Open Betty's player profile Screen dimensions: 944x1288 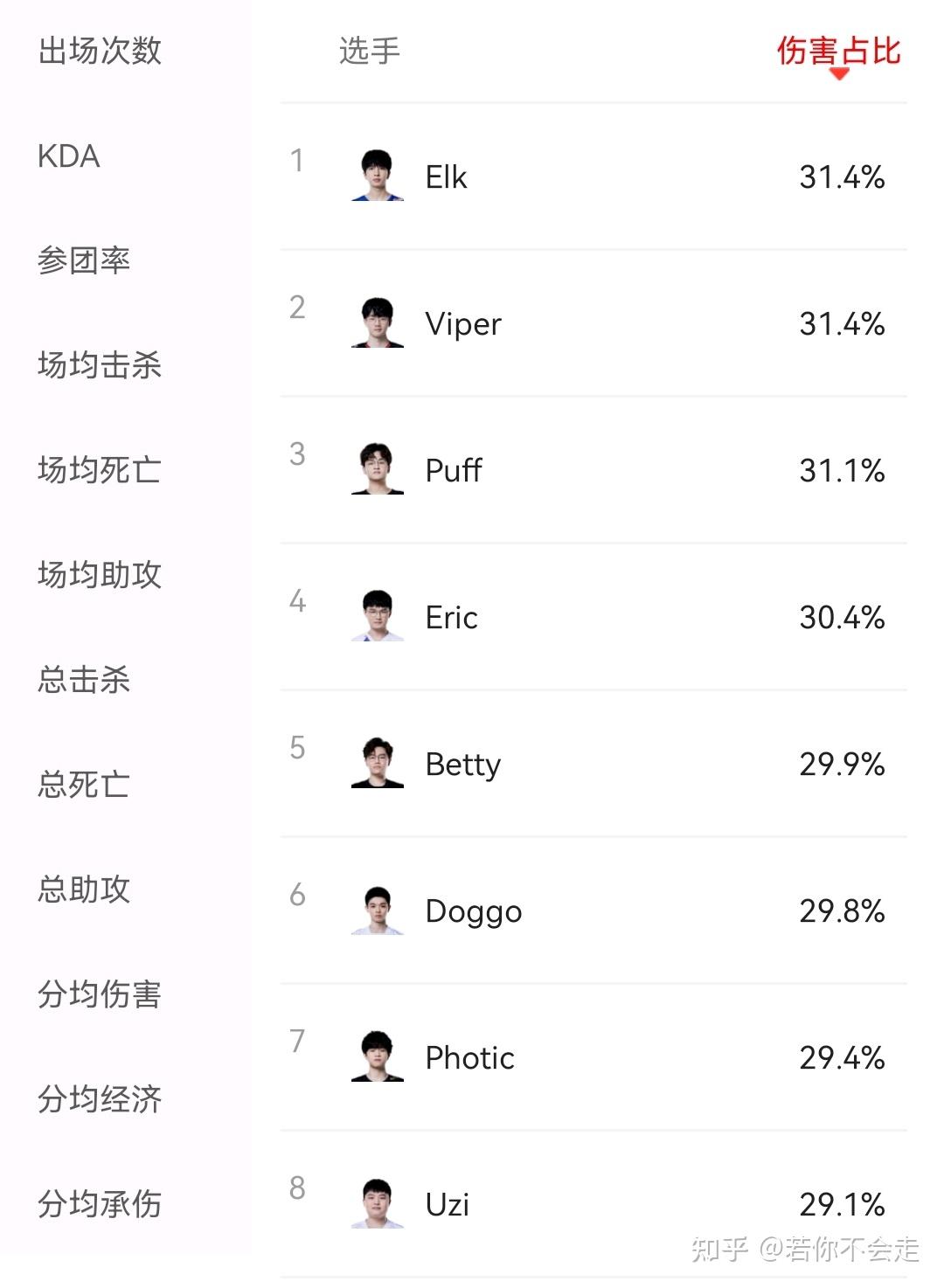tap(462, 765)
